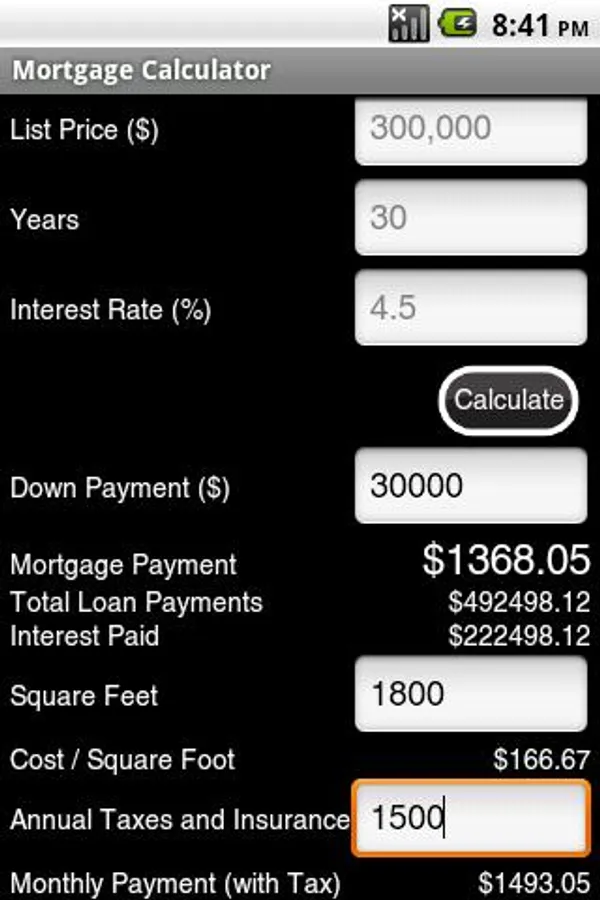Tap the Calculate button
Screen dimensions: 600x900
508,400
